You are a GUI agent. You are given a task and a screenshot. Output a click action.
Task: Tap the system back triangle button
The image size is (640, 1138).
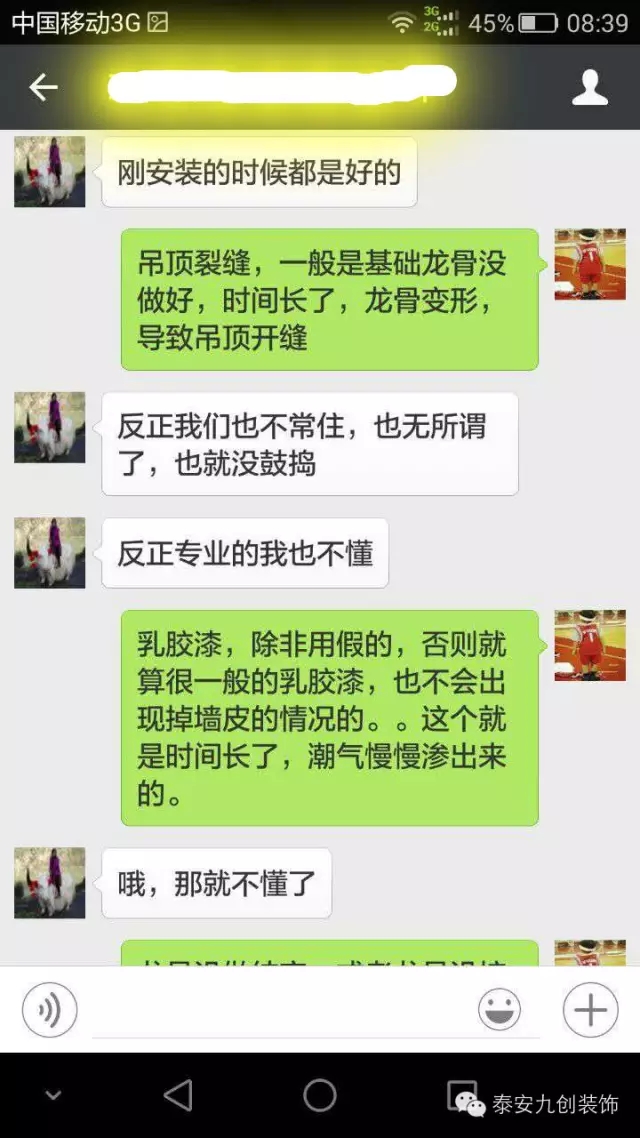point(178,1095)
